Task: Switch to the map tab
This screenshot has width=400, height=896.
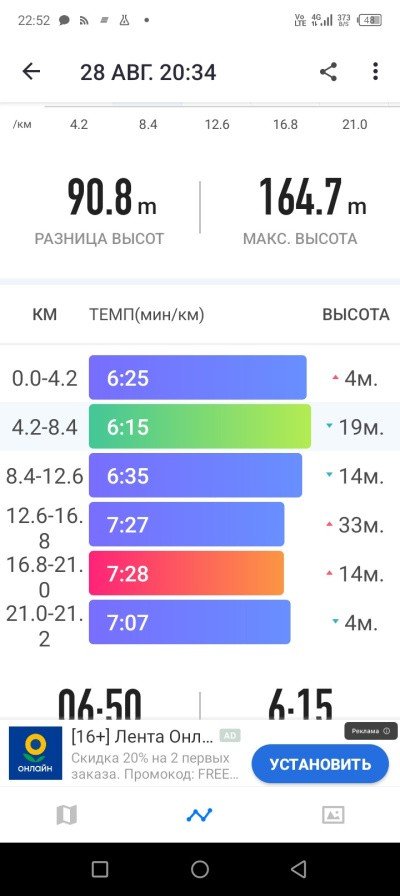Action: point(67,815)
